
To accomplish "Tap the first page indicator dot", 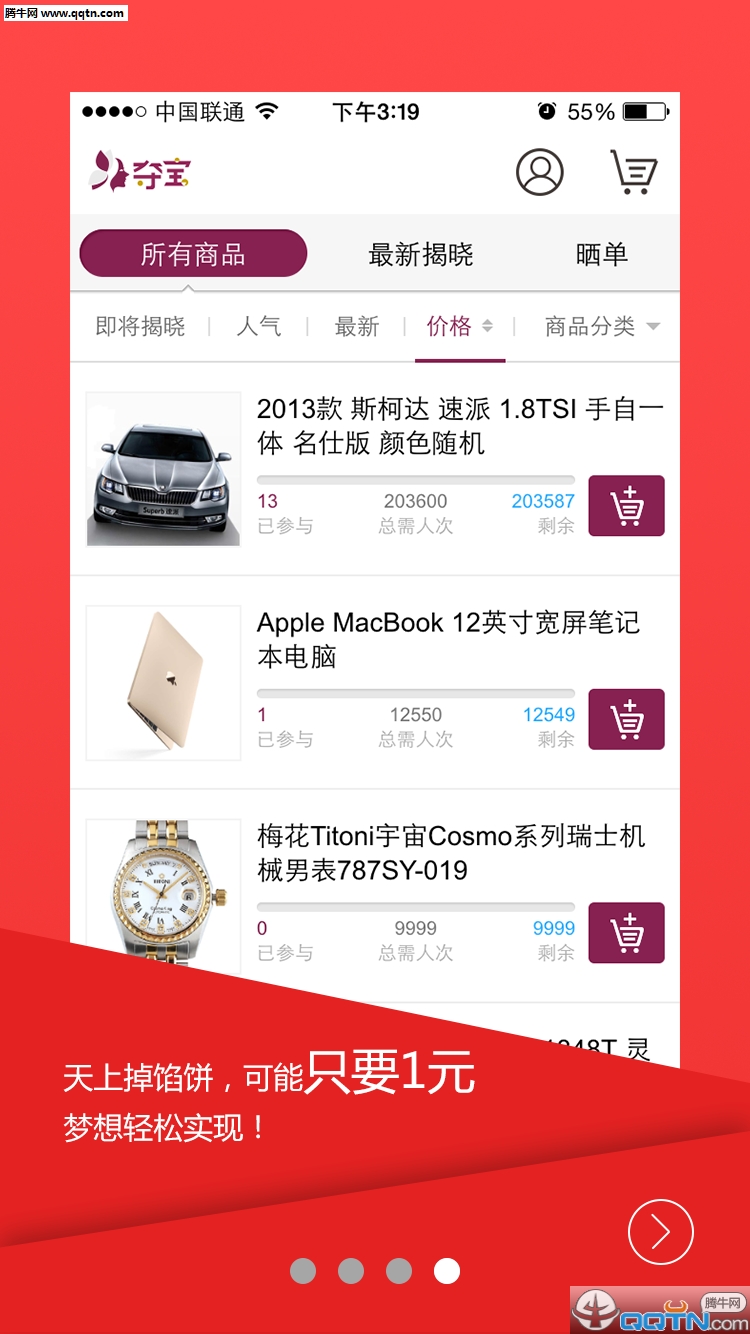I will click(303, 1271).
